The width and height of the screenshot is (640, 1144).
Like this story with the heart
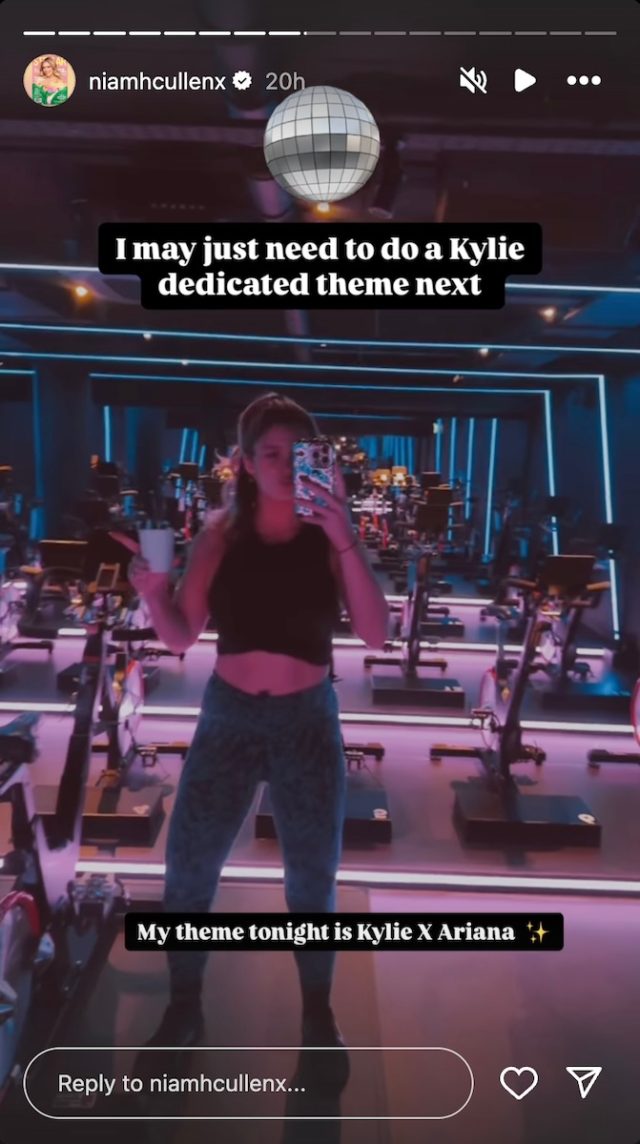519,1083
